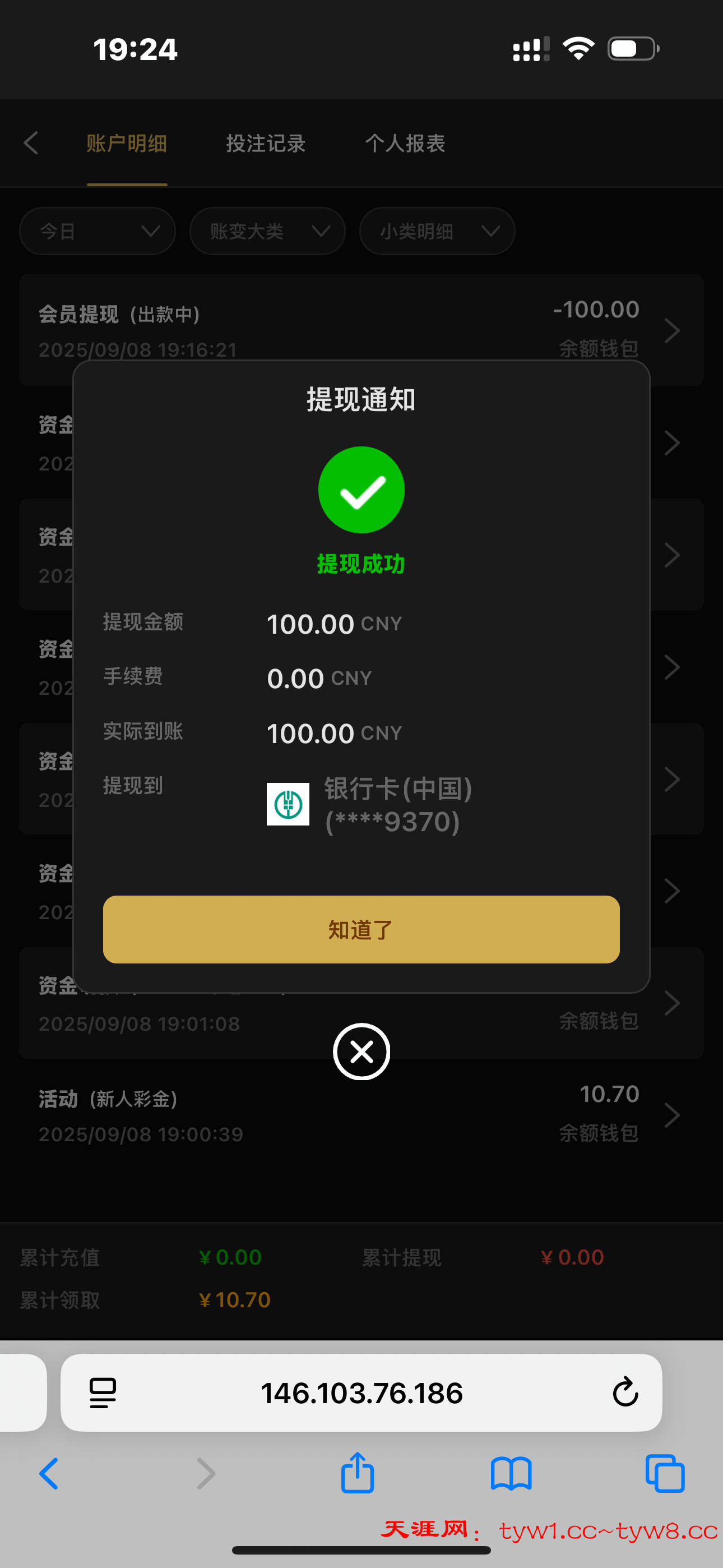The width and height of the screenshot is (723, 1568).
Task: Open the 活动 (新人彩金) record
Action: point(361,1115)
